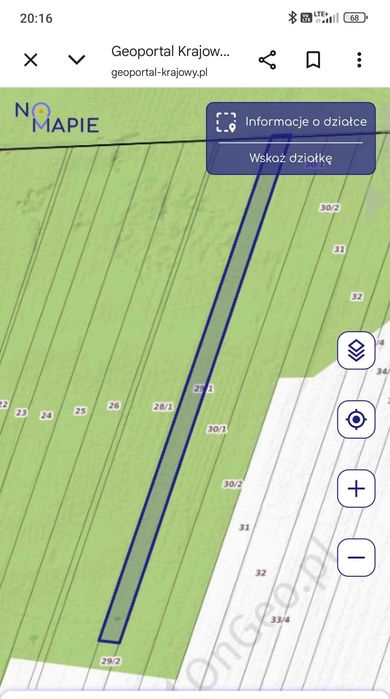Close the browser tab with X
The width and height of the screenshot is (390, 699).
pos(30,60)
